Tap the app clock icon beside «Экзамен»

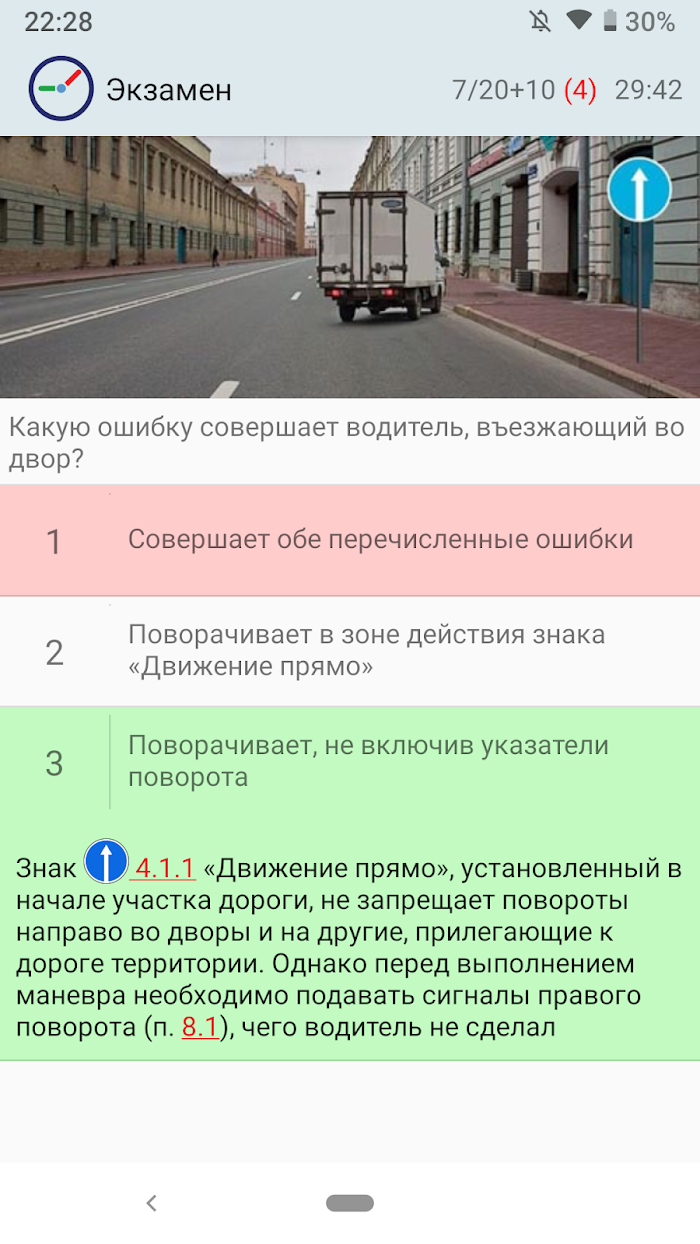point(61,89)
